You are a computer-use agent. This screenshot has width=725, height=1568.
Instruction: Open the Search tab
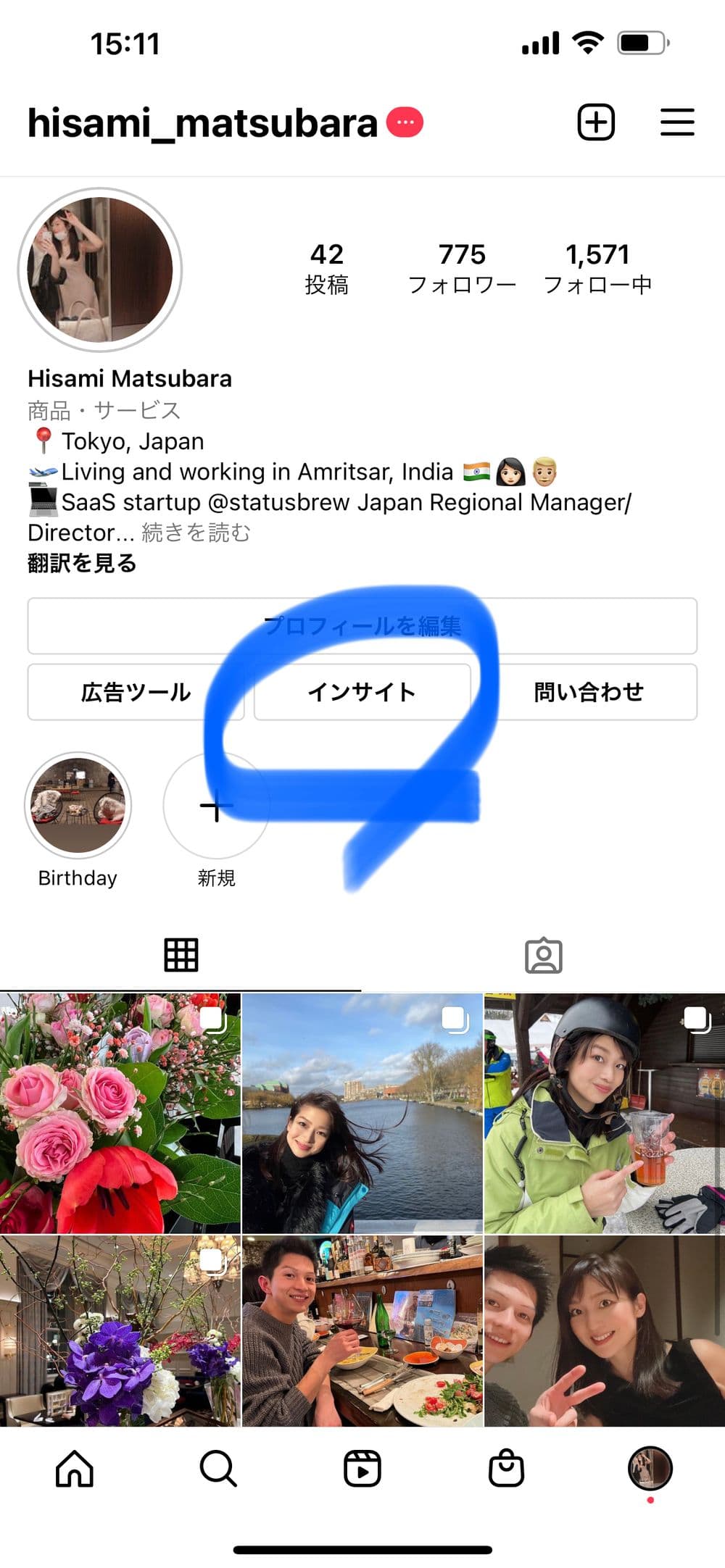coord(217,1469)
